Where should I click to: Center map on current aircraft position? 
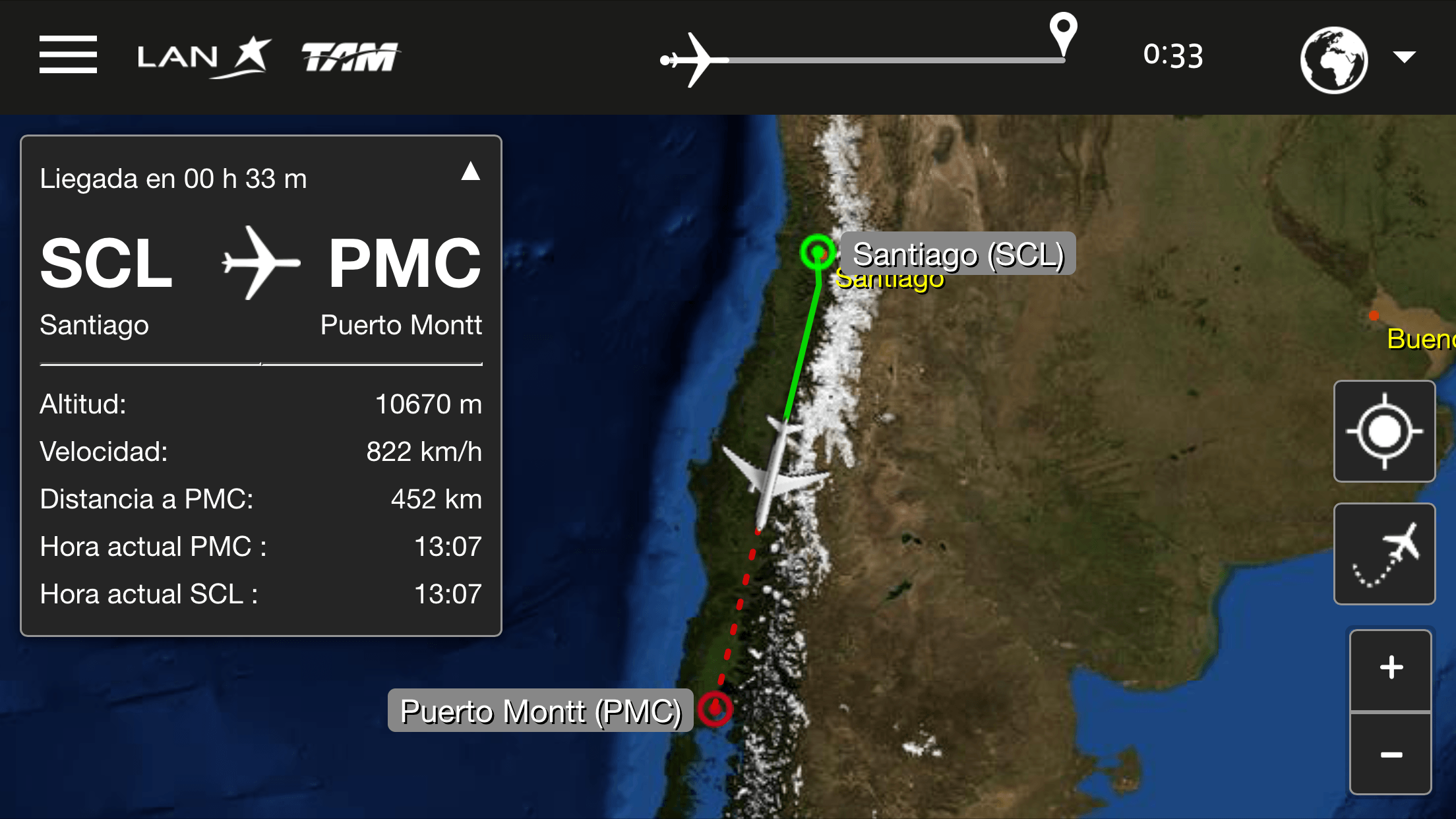click(1384, 431)
